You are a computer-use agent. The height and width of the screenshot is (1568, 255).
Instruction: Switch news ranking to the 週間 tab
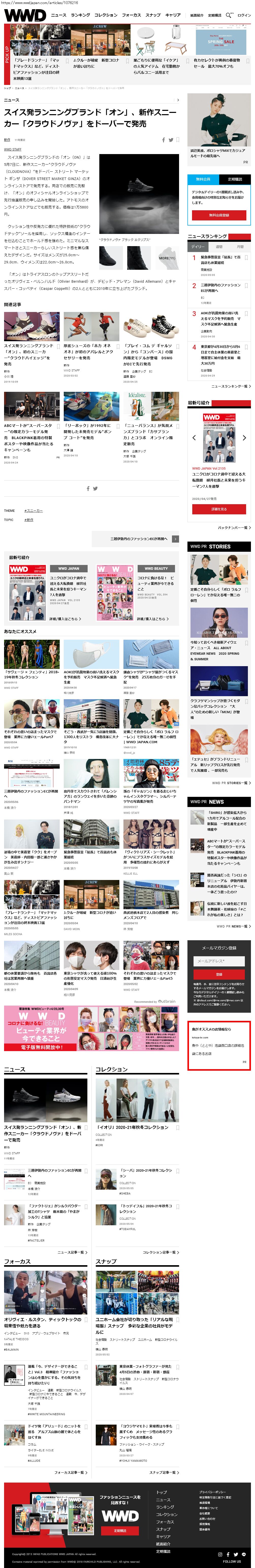[219, 247]
